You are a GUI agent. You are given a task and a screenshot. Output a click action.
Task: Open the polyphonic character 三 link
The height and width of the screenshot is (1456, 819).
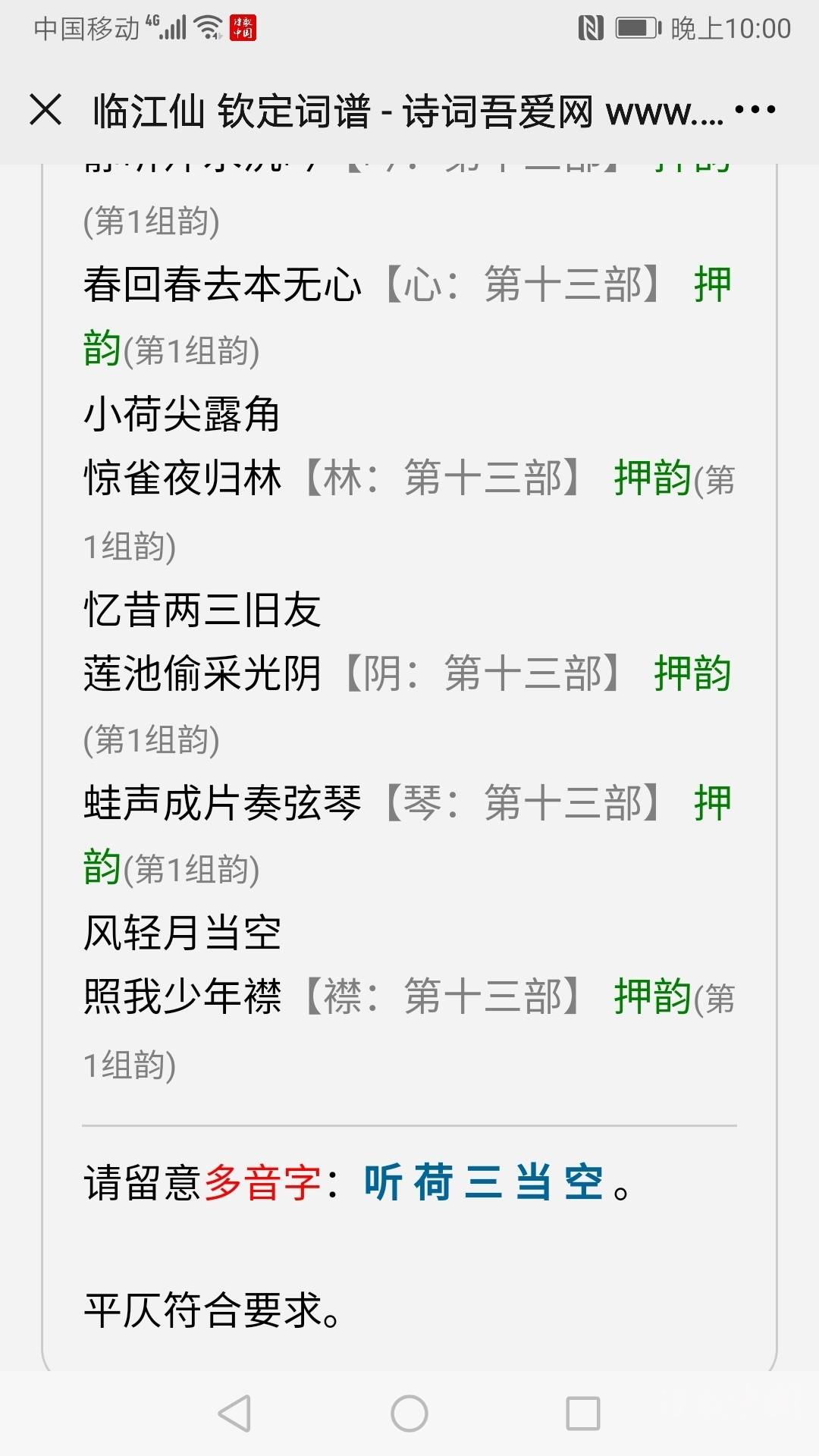coord(484,1182)
